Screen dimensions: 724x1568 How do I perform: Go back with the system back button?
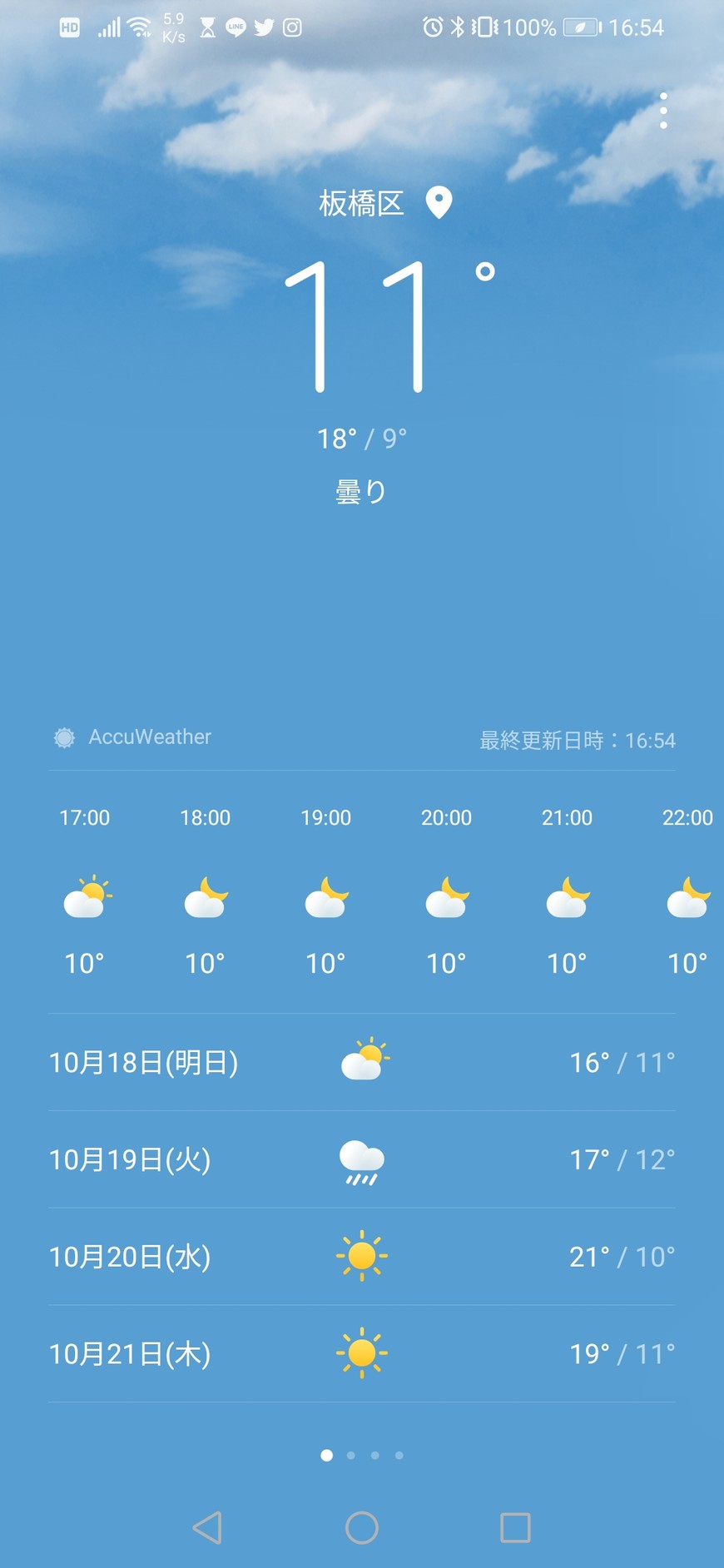click(207, 1528)
